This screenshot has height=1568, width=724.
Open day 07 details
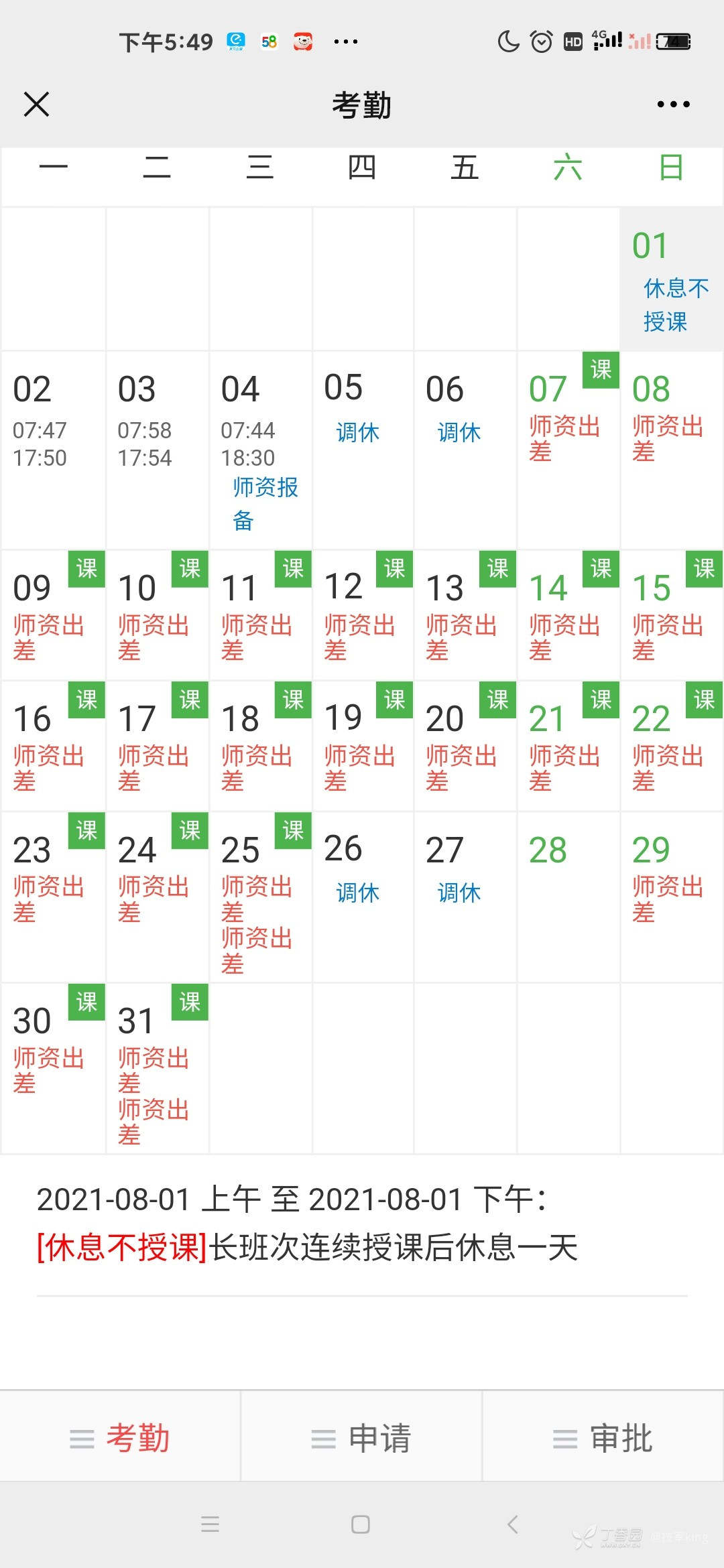(x=567, y=449)
